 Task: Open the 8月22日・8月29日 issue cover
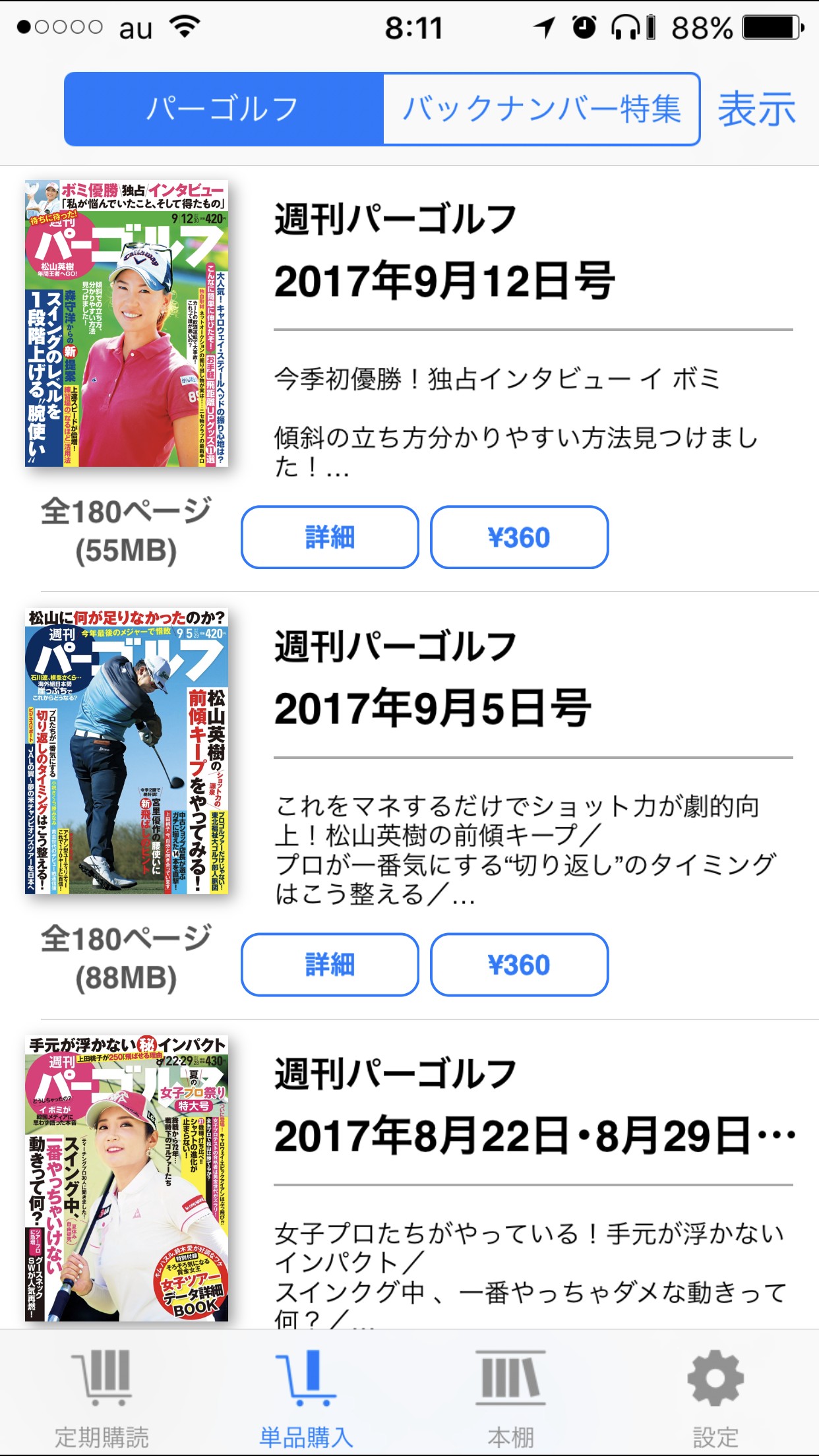(127, 1178)
